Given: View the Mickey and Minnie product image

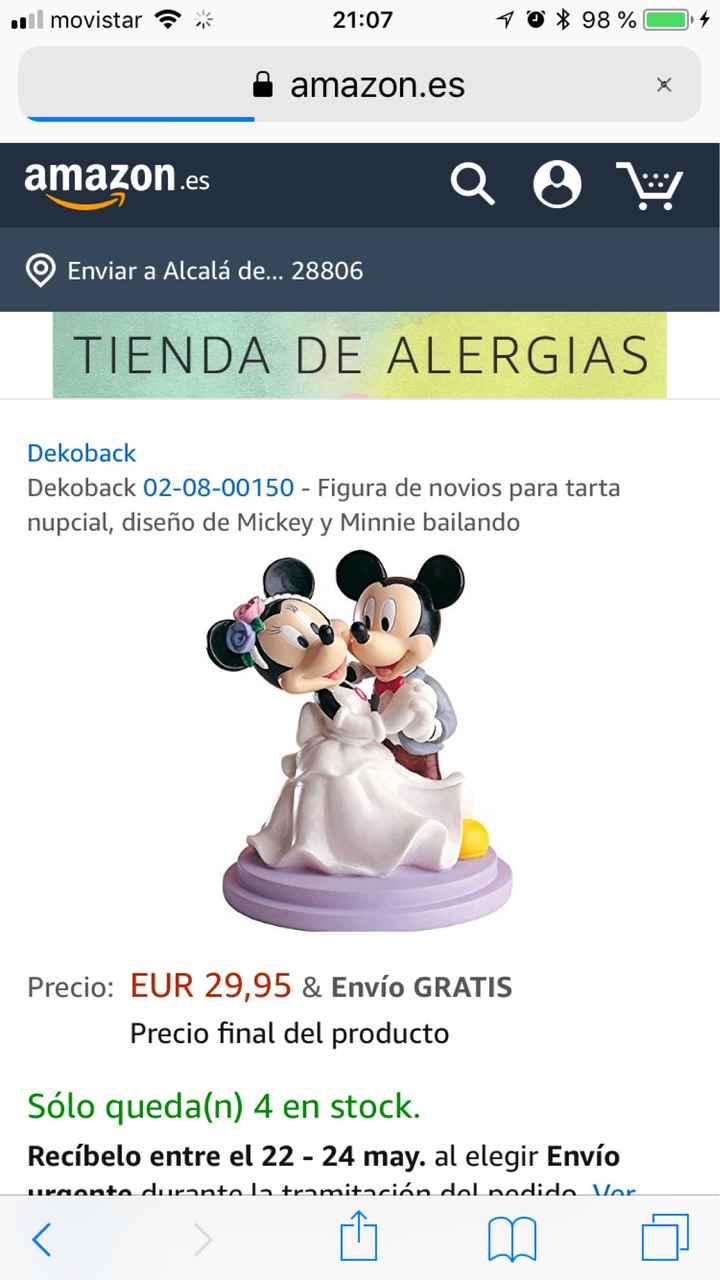Looking at the screenshot, I should coord(360,740).
